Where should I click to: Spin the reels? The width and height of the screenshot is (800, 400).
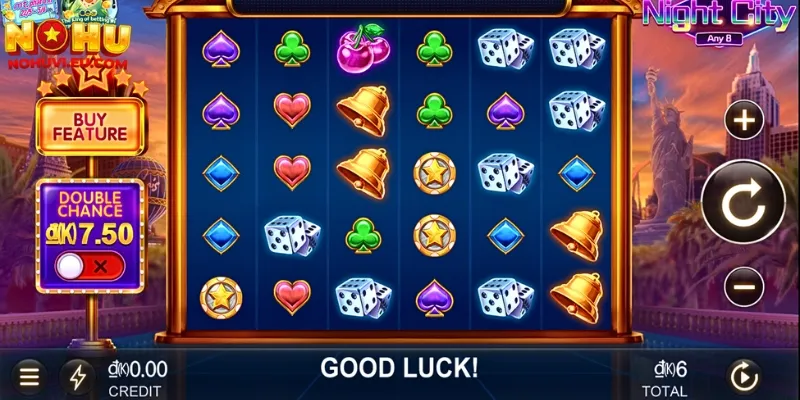coord(742,205)
